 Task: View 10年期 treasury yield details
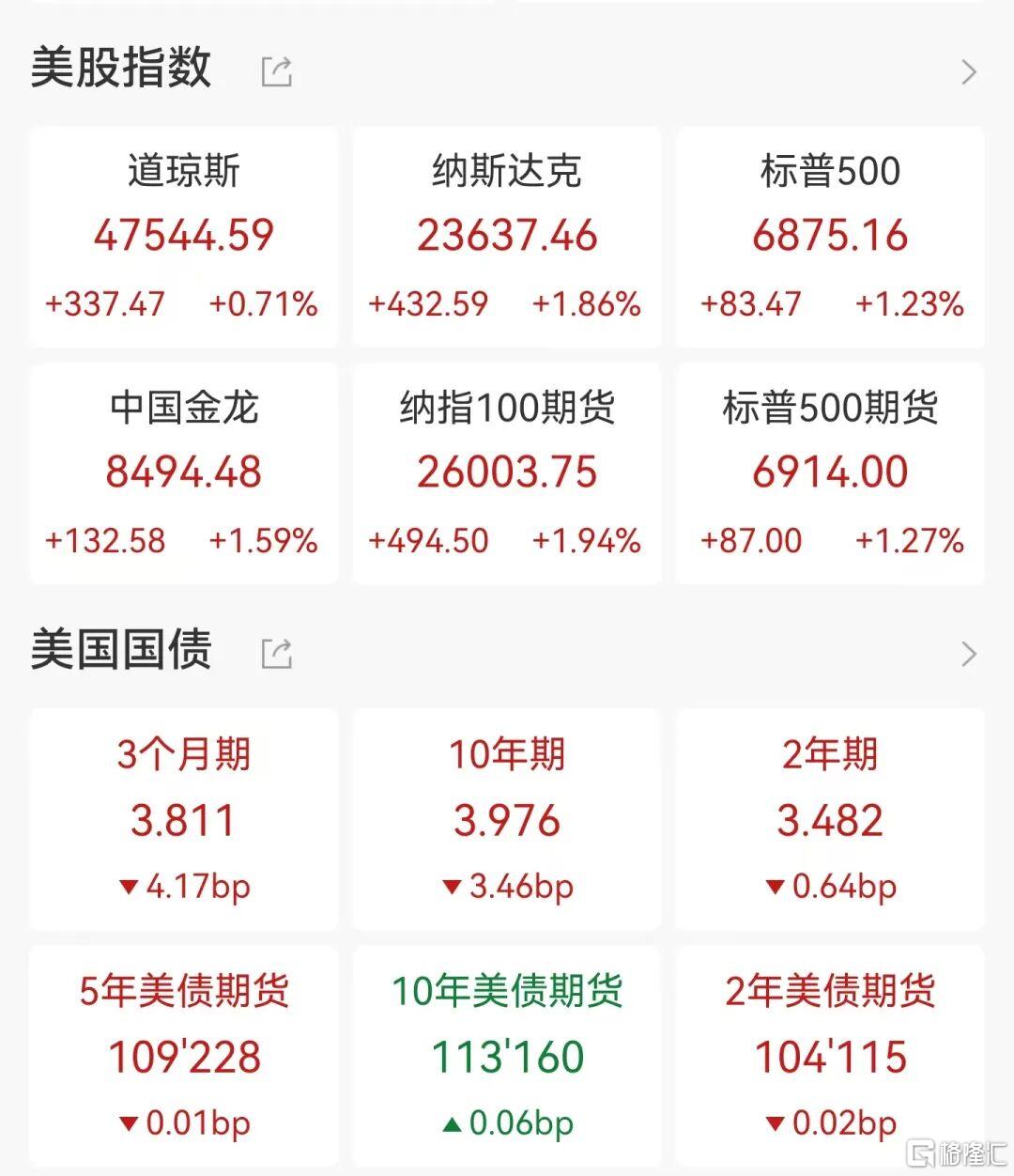pyautogui.click(x=507, y=819)
